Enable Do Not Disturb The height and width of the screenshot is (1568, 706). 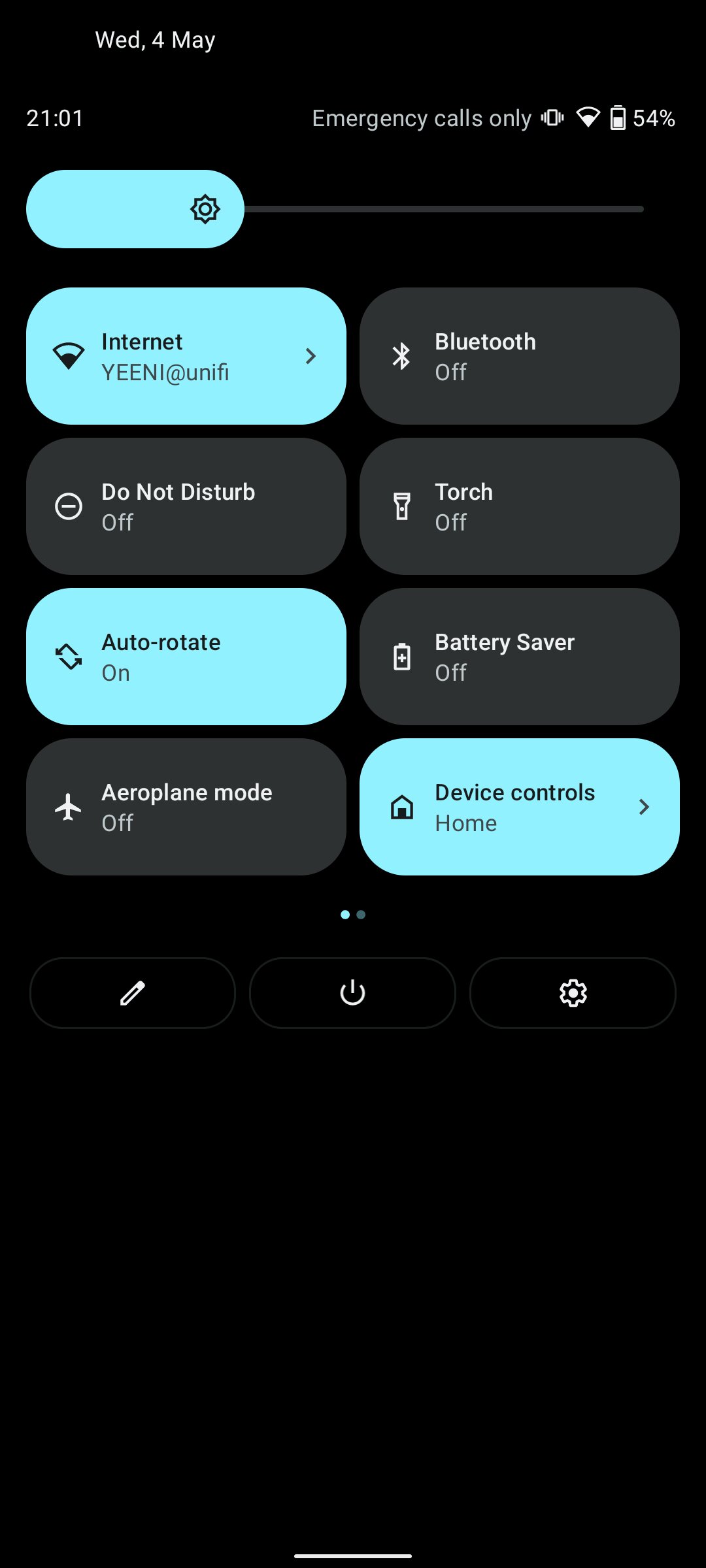tap(186, 506)
